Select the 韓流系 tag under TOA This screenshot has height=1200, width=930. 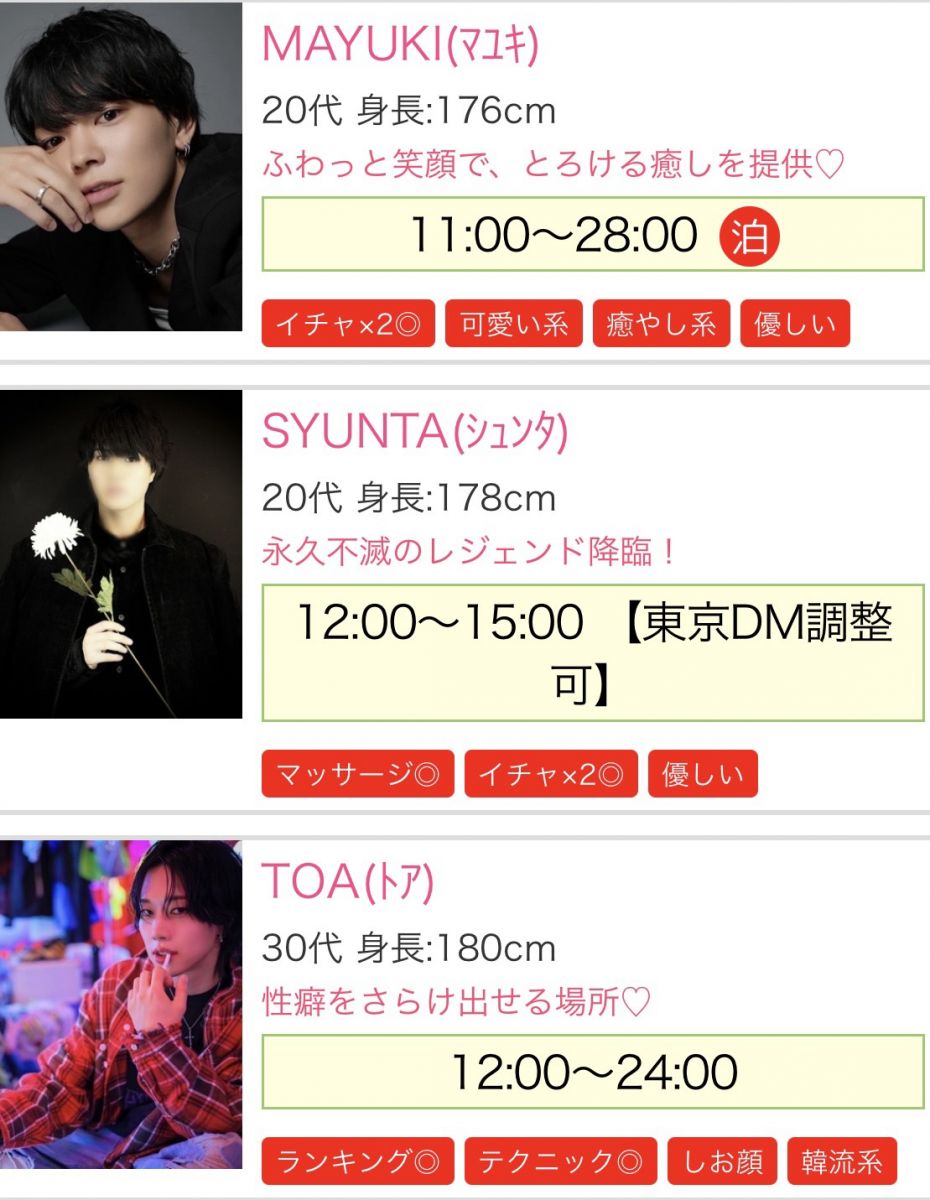coord(842,1161)
